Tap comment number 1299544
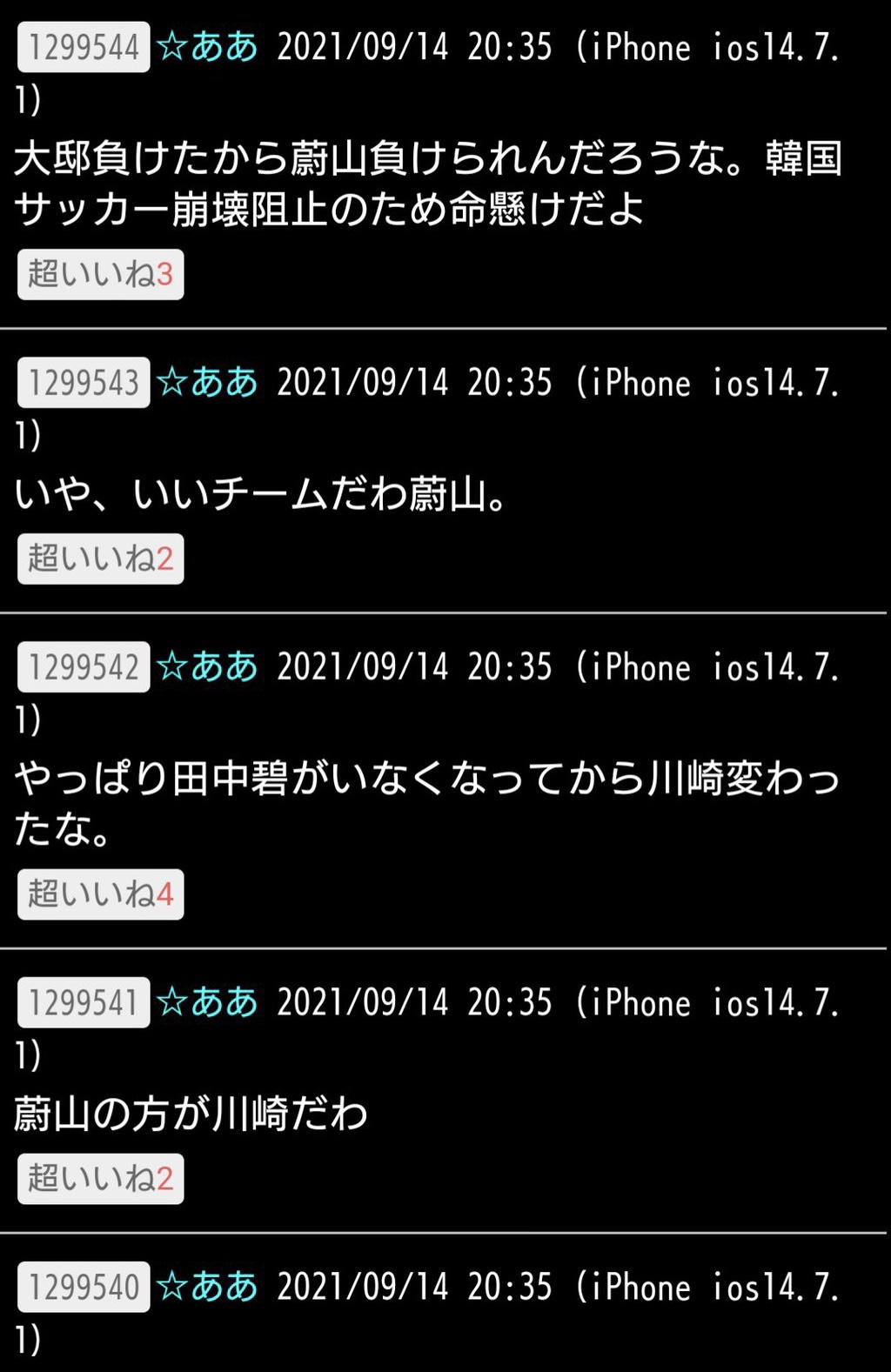 pos(84,47)
